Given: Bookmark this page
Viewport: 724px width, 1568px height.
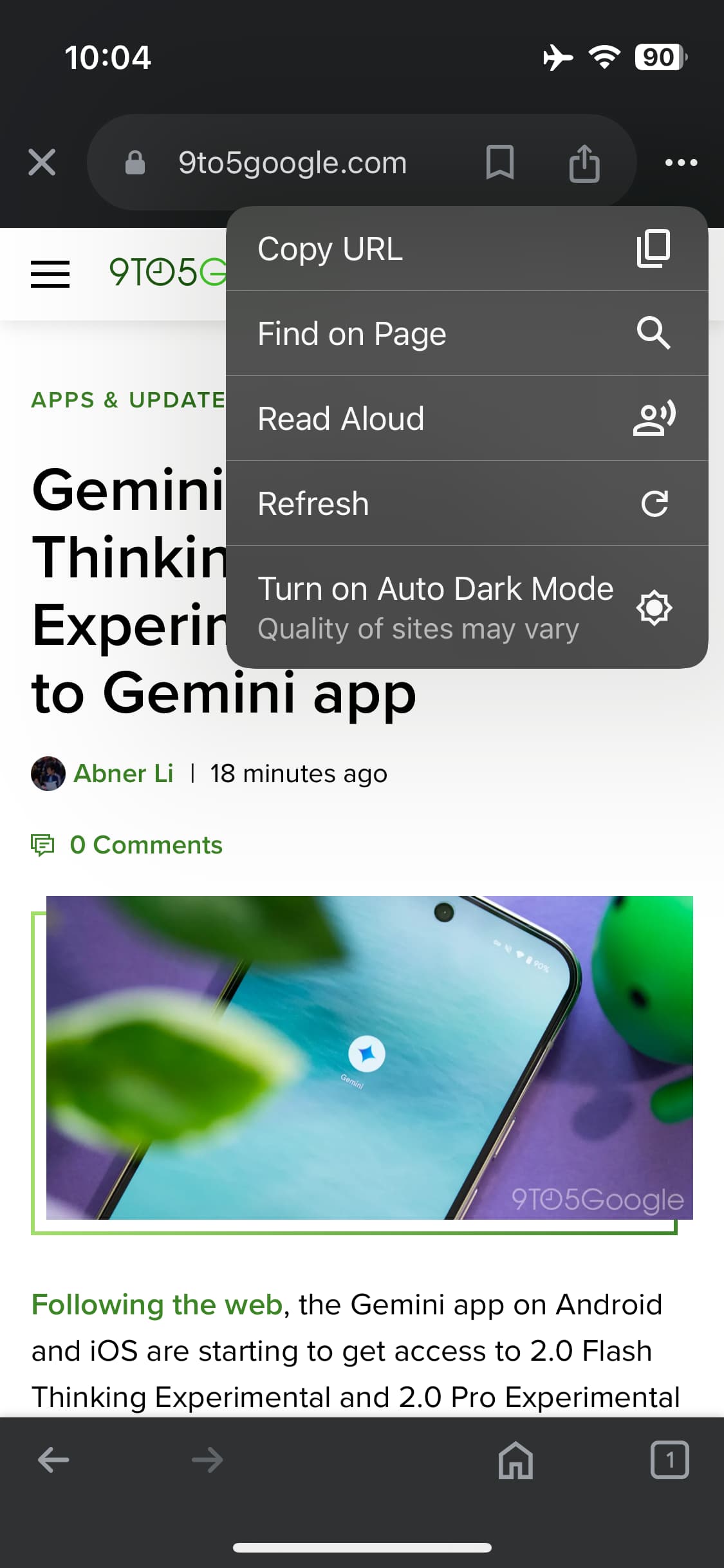Looking at the screenshot, I should point(499,162).
